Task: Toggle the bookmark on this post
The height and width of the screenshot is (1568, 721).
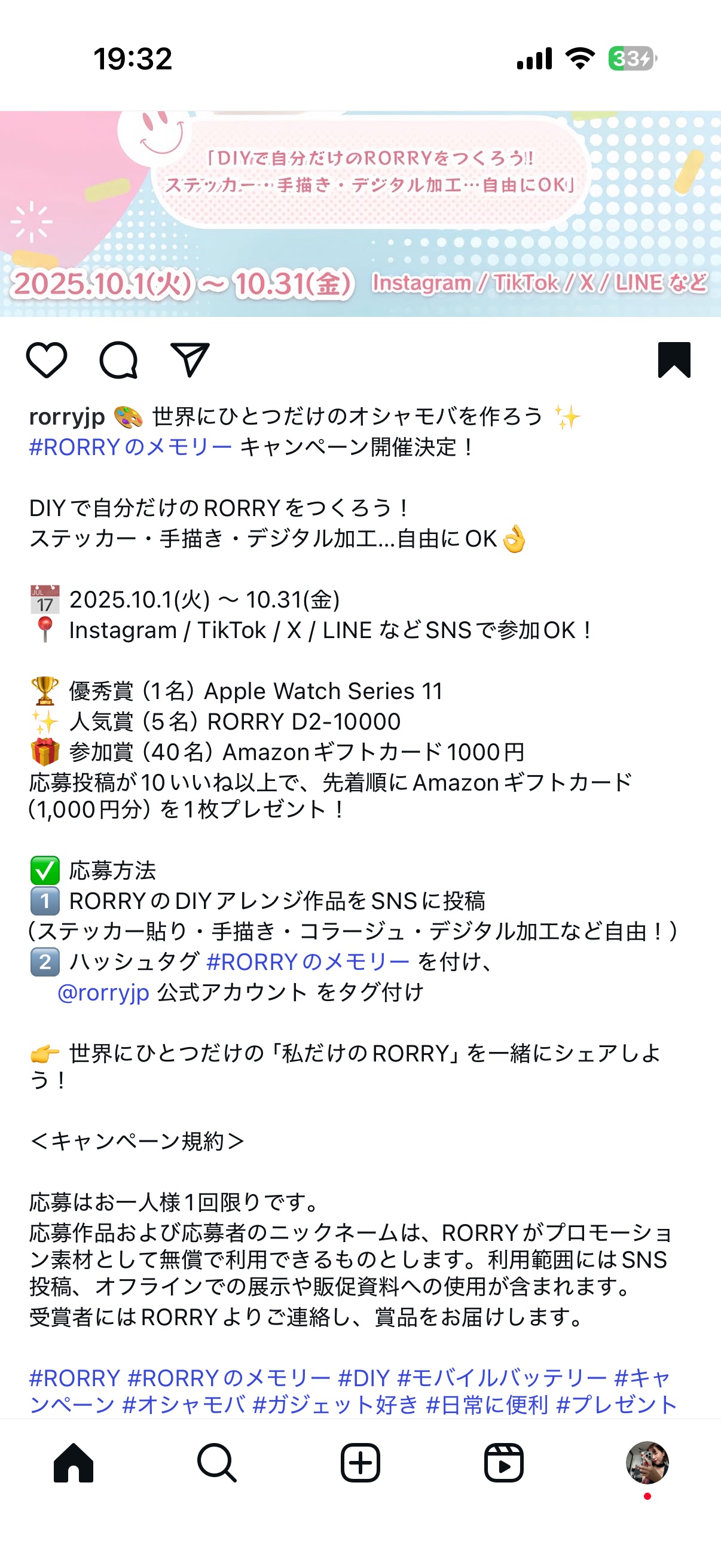Action: click(x=674, y=360)
